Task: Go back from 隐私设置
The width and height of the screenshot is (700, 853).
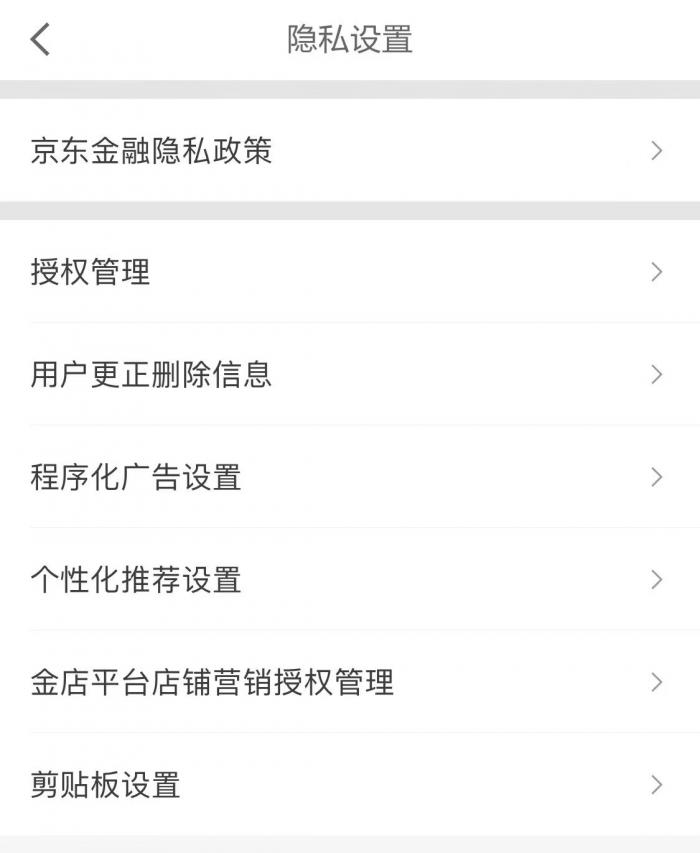Action: [x=40, y=40]
